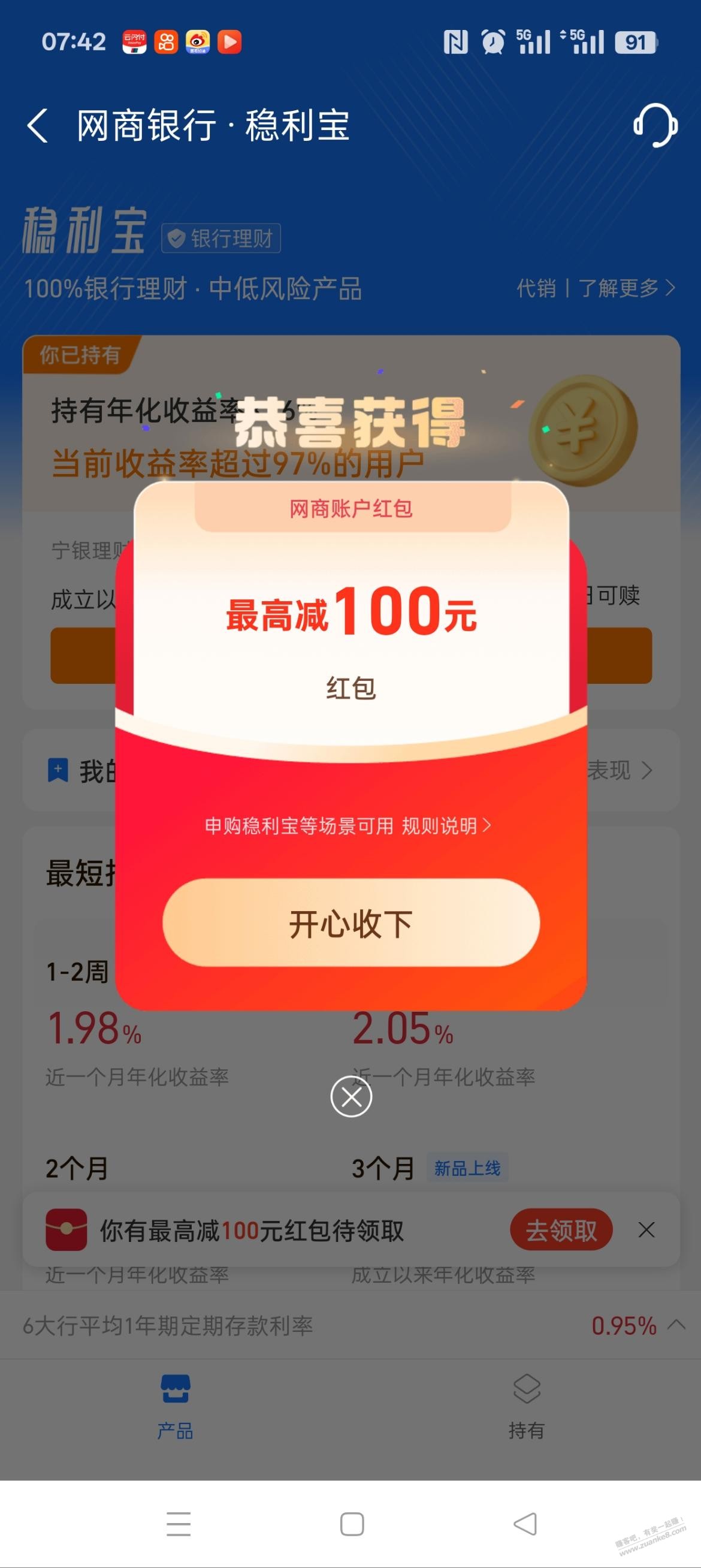Dismiss the 红包待领取 banner
The width and height of the screenshot is (701, 1568).
(x=646, y=1230)
